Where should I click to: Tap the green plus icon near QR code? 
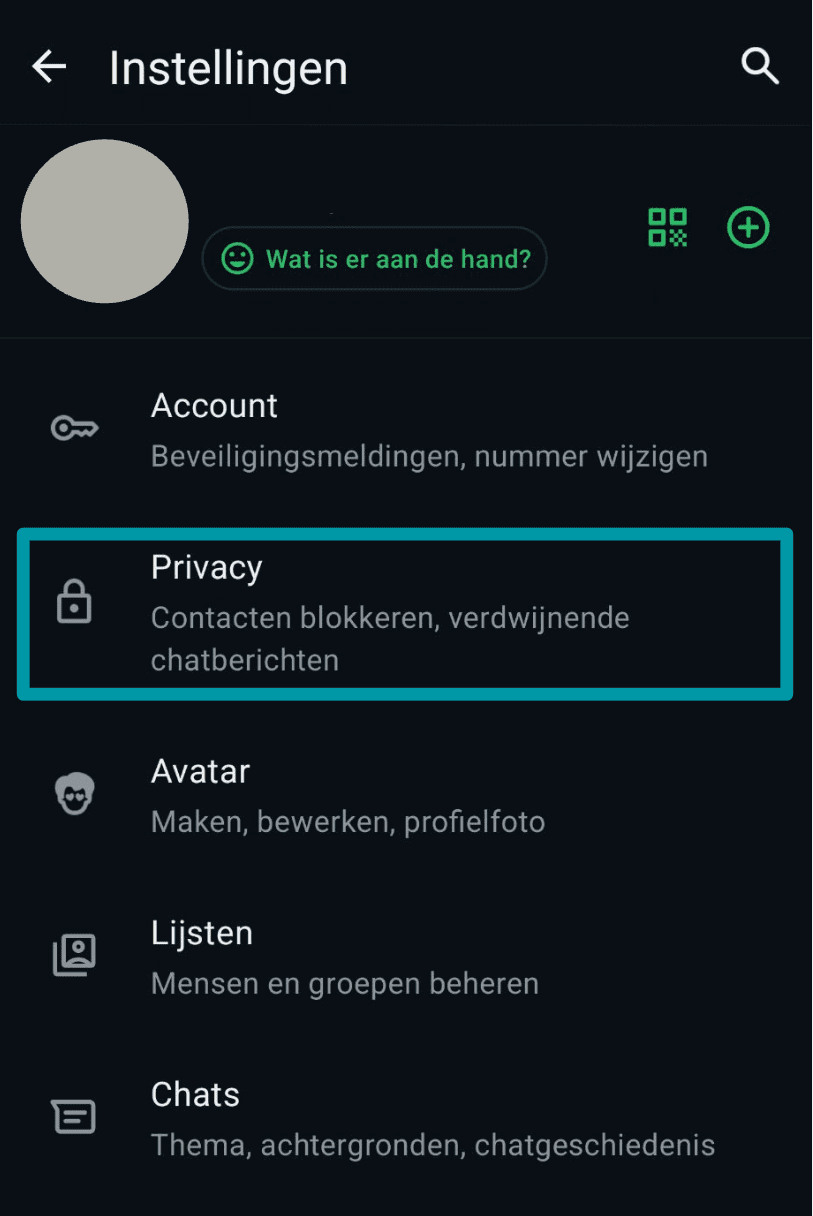click(747, 228)
